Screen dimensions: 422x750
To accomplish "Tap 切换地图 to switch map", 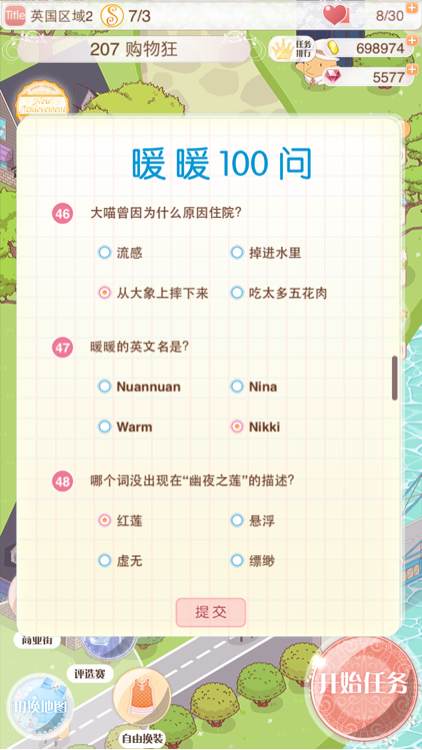I will 41,707.
